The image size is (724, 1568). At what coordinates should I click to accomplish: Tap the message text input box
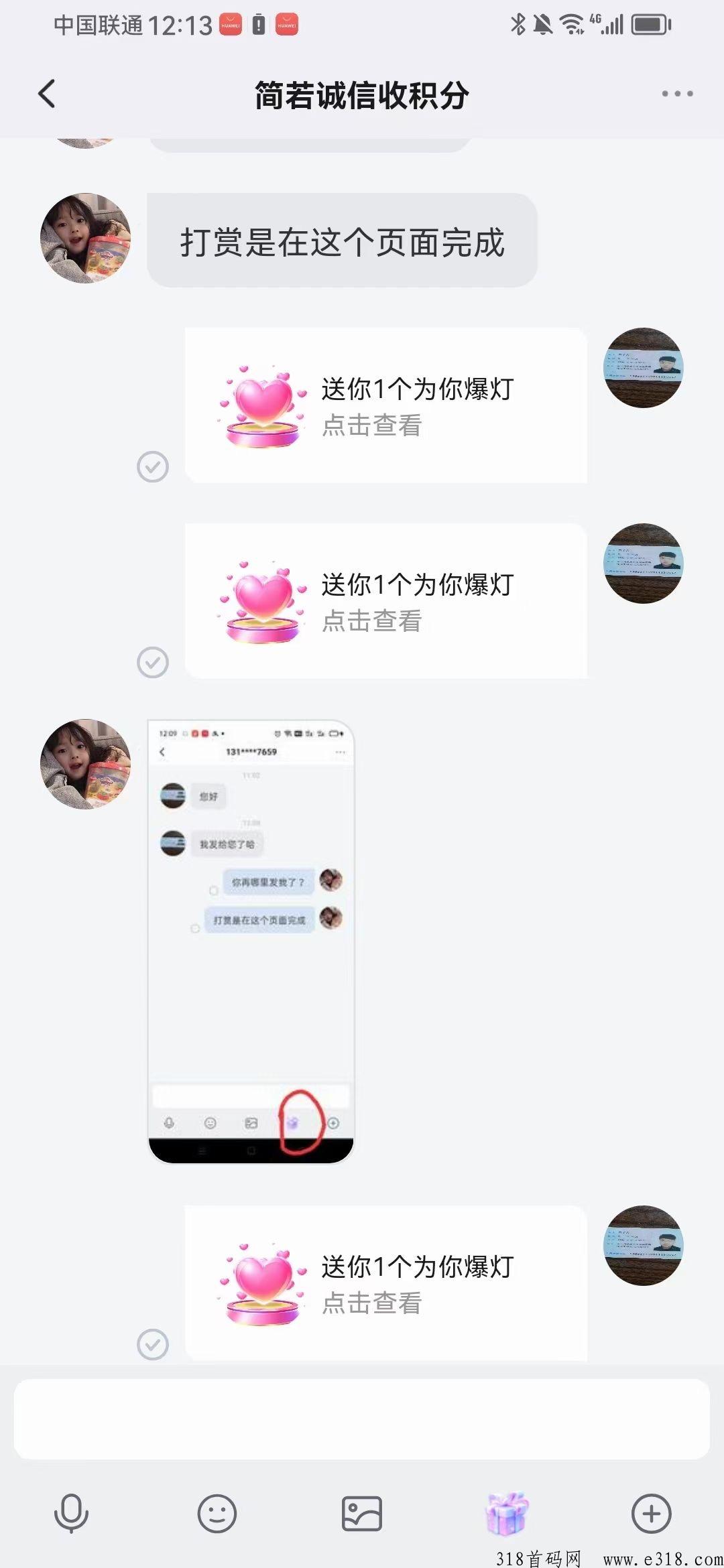click(362, 1419)
